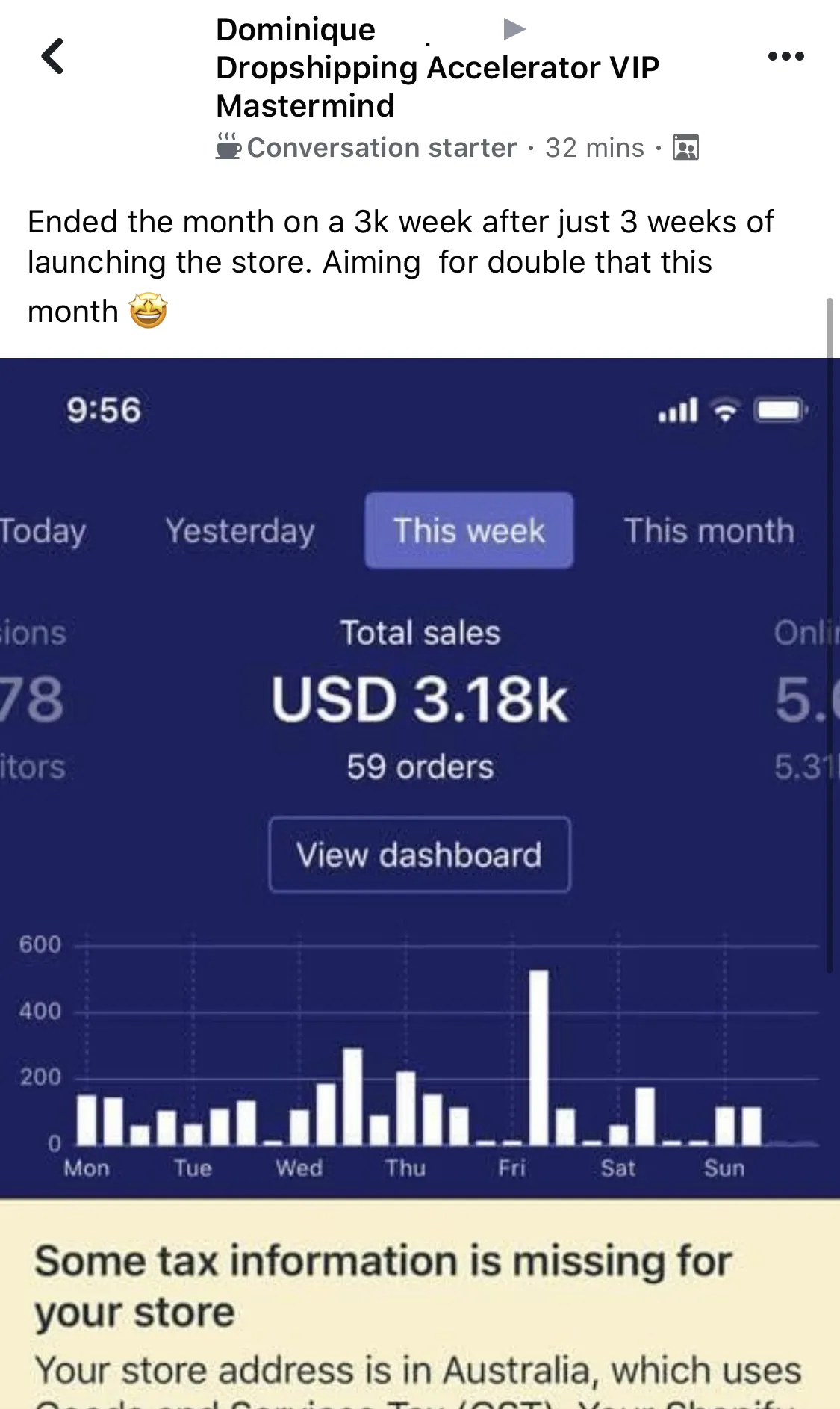Open the Dropshipping Accelerator VIP Mastermind group
The height and width of the screenshot is (1409, 840).
pos(437,86)
